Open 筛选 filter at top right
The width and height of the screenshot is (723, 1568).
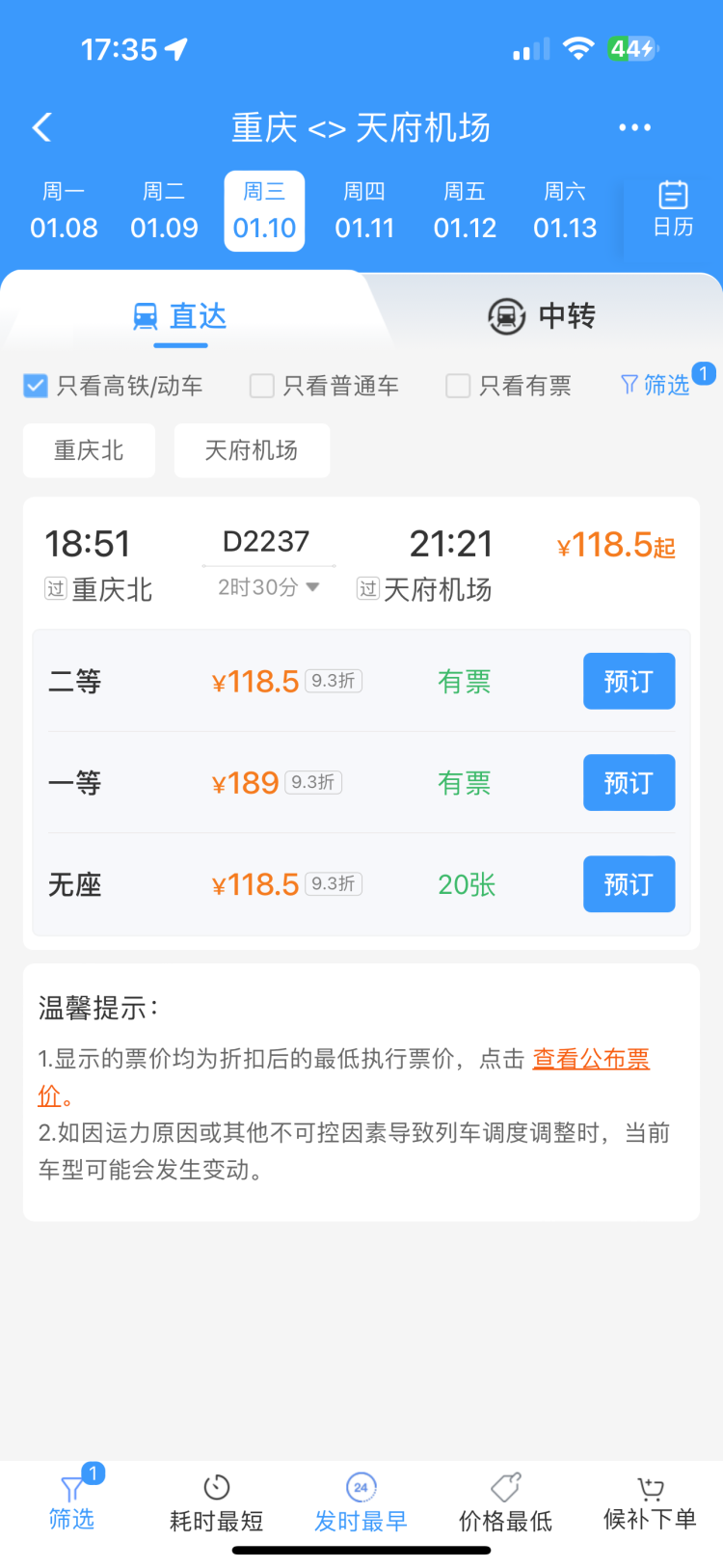pos(656,385)
